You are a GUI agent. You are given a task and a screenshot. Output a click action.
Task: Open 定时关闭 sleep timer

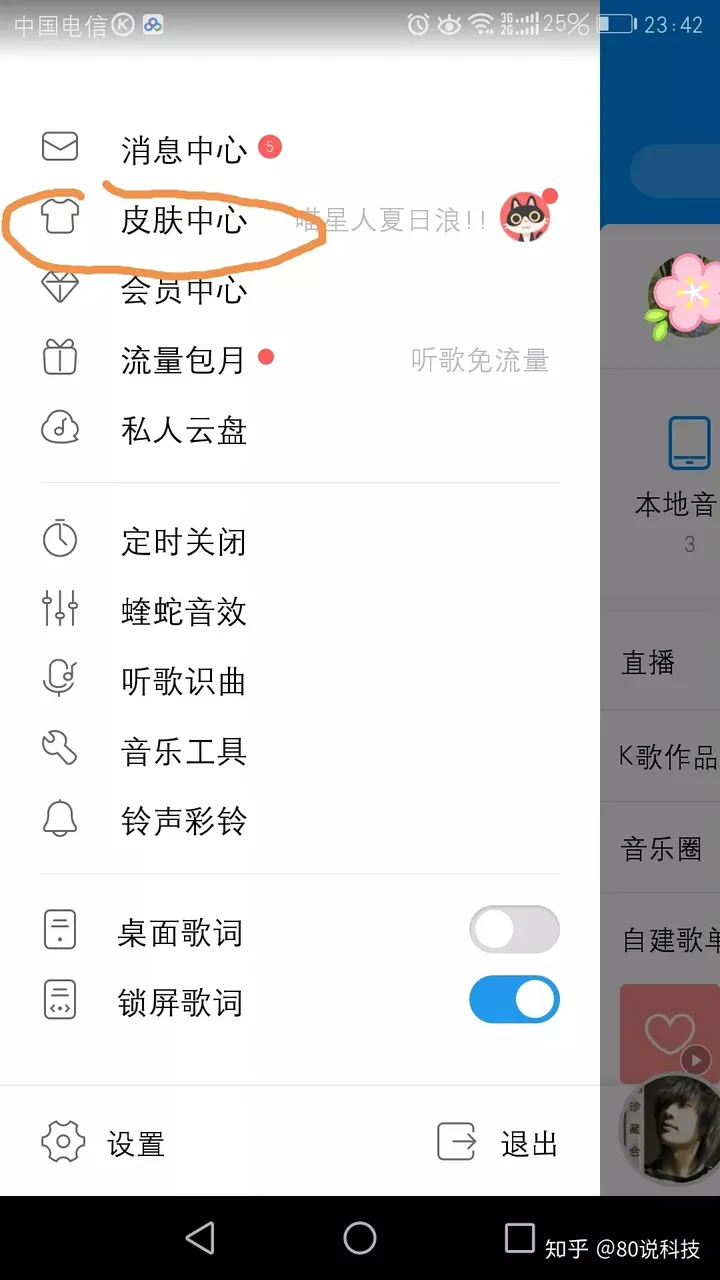coord(300,541)
